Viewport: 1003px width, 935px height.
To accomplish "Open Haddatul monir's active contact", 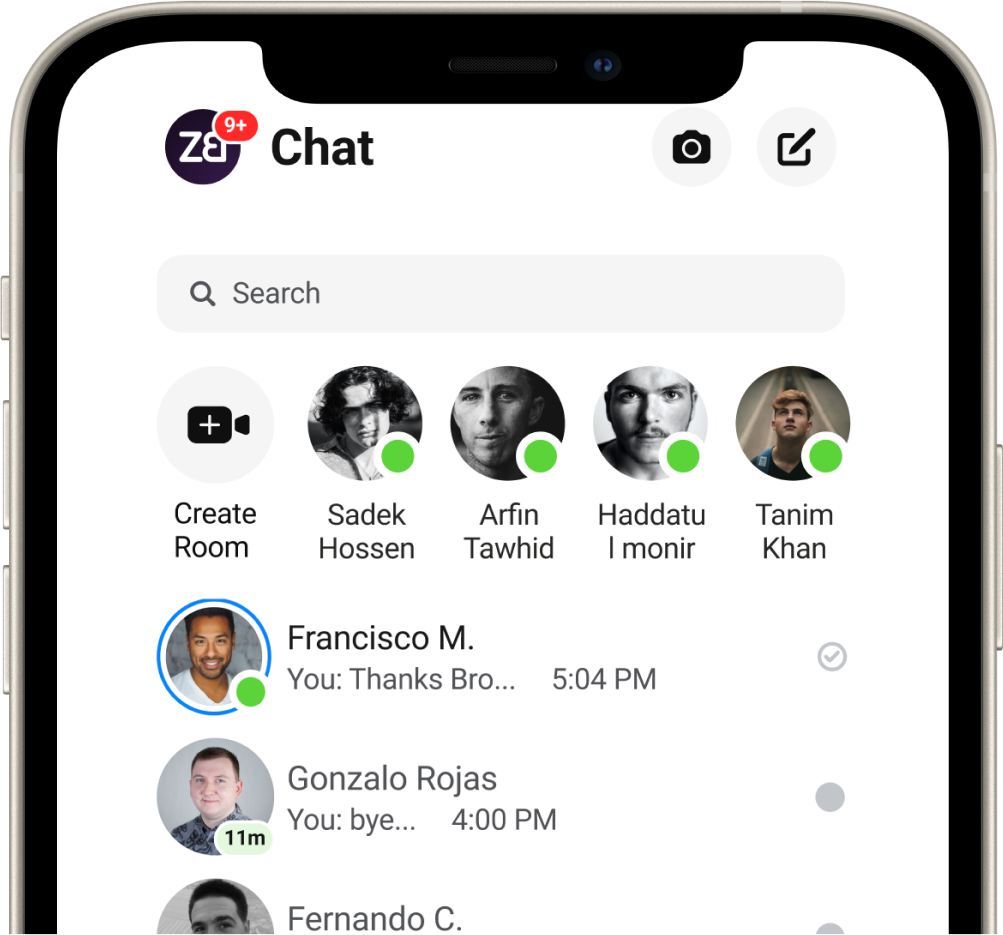I will tap(651, 425).
